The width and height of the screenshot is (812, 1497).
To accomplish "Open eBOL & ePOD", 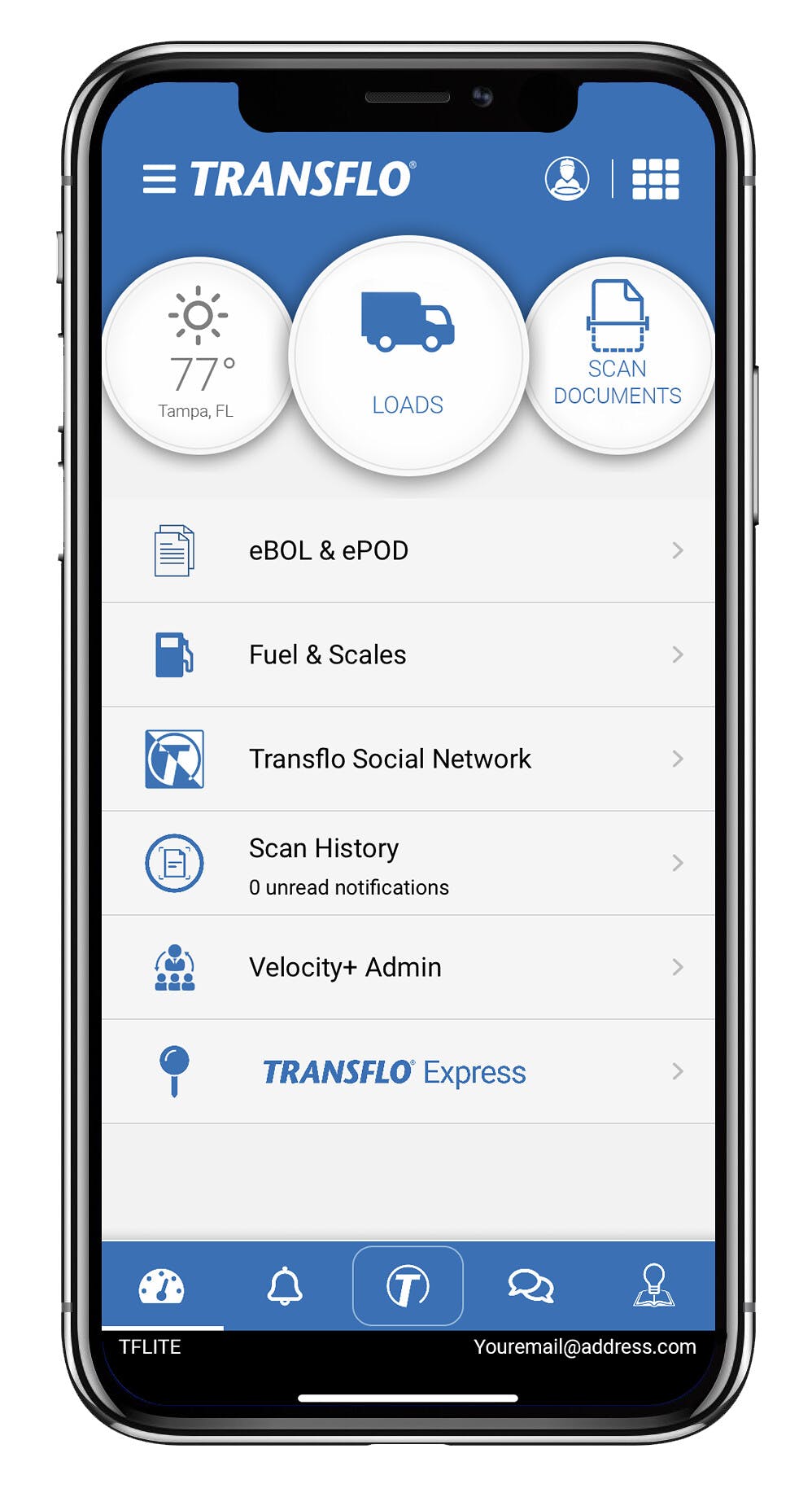I will click(x=408, y=550).
